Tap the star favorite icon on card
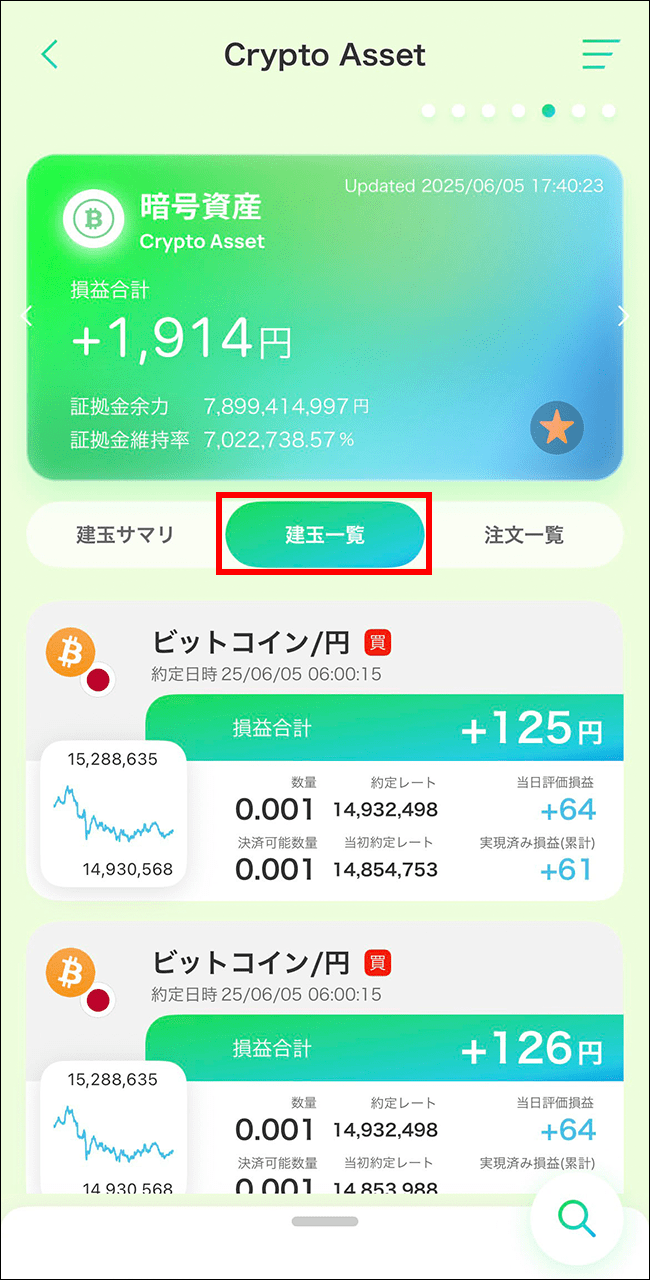This screenshot has width=650, height=1280. 557,429
